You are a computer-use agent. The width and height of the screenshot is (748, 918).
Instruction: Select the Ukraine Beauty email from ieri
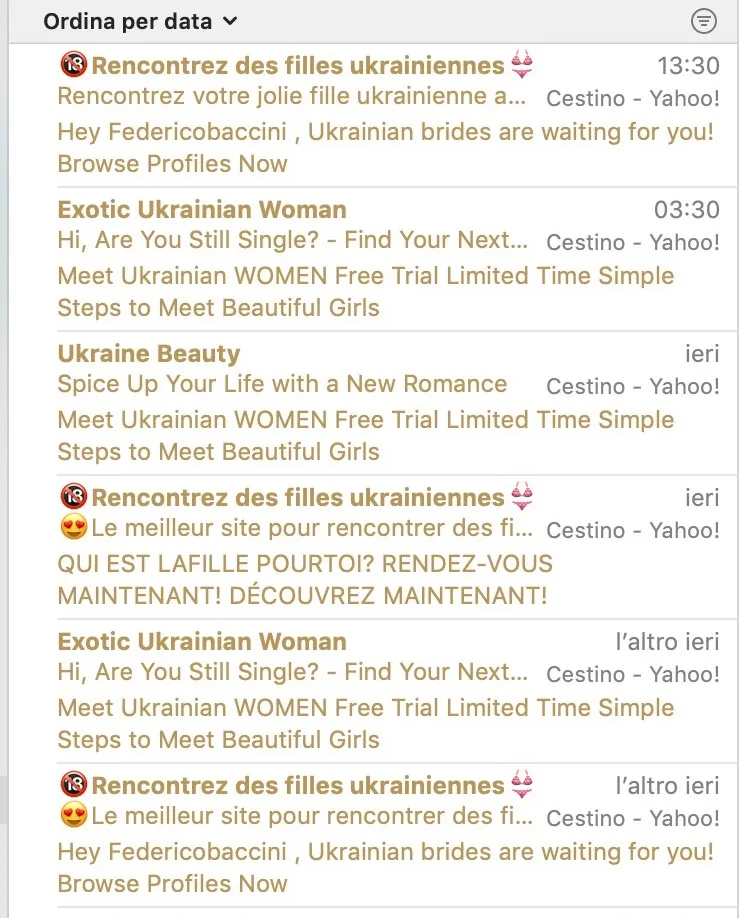click(x=386, y=403)
